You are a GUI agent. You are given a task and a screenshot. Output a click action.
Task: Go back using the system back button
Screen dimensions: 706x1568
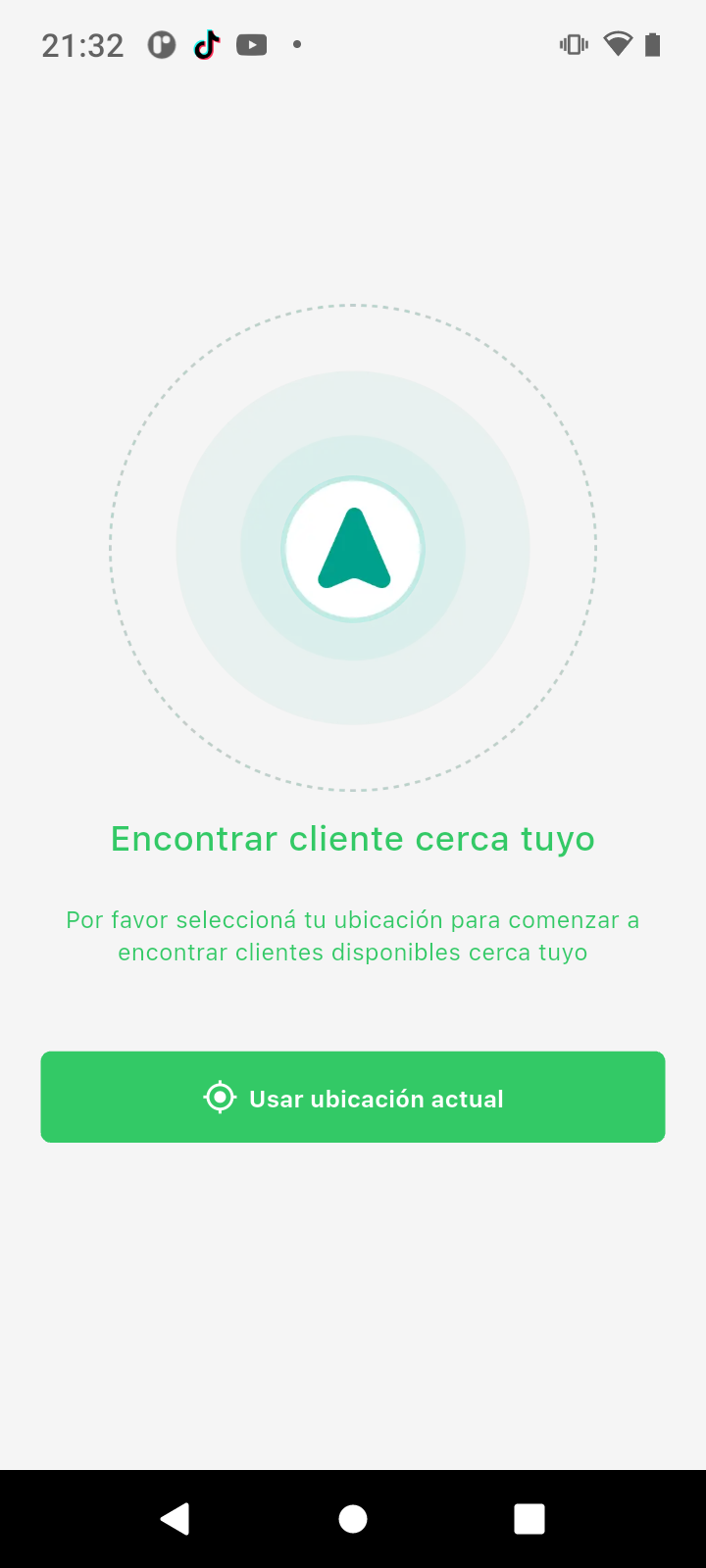click(176, 1519)
